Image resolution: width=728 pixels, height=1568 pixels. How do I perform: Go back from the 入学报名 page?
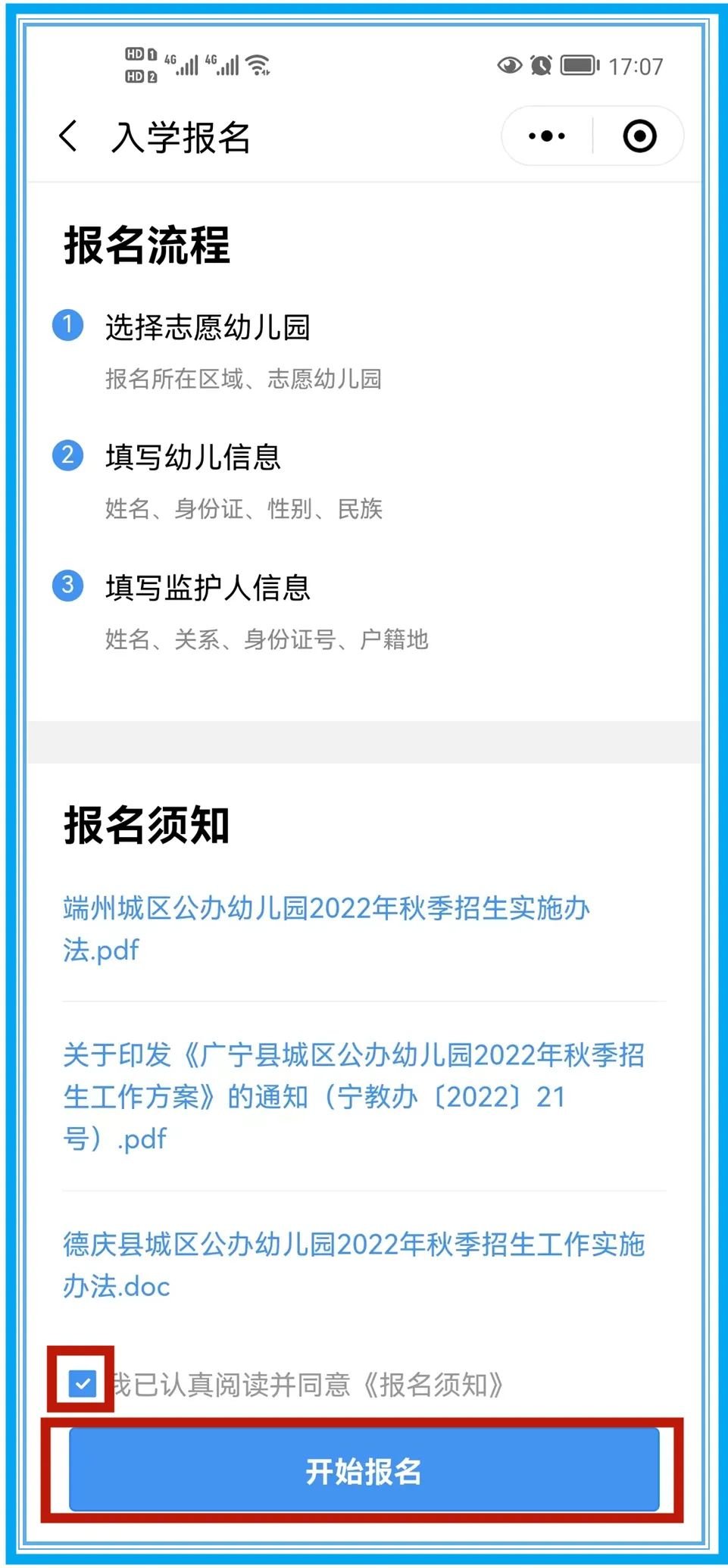coord(68,137)
